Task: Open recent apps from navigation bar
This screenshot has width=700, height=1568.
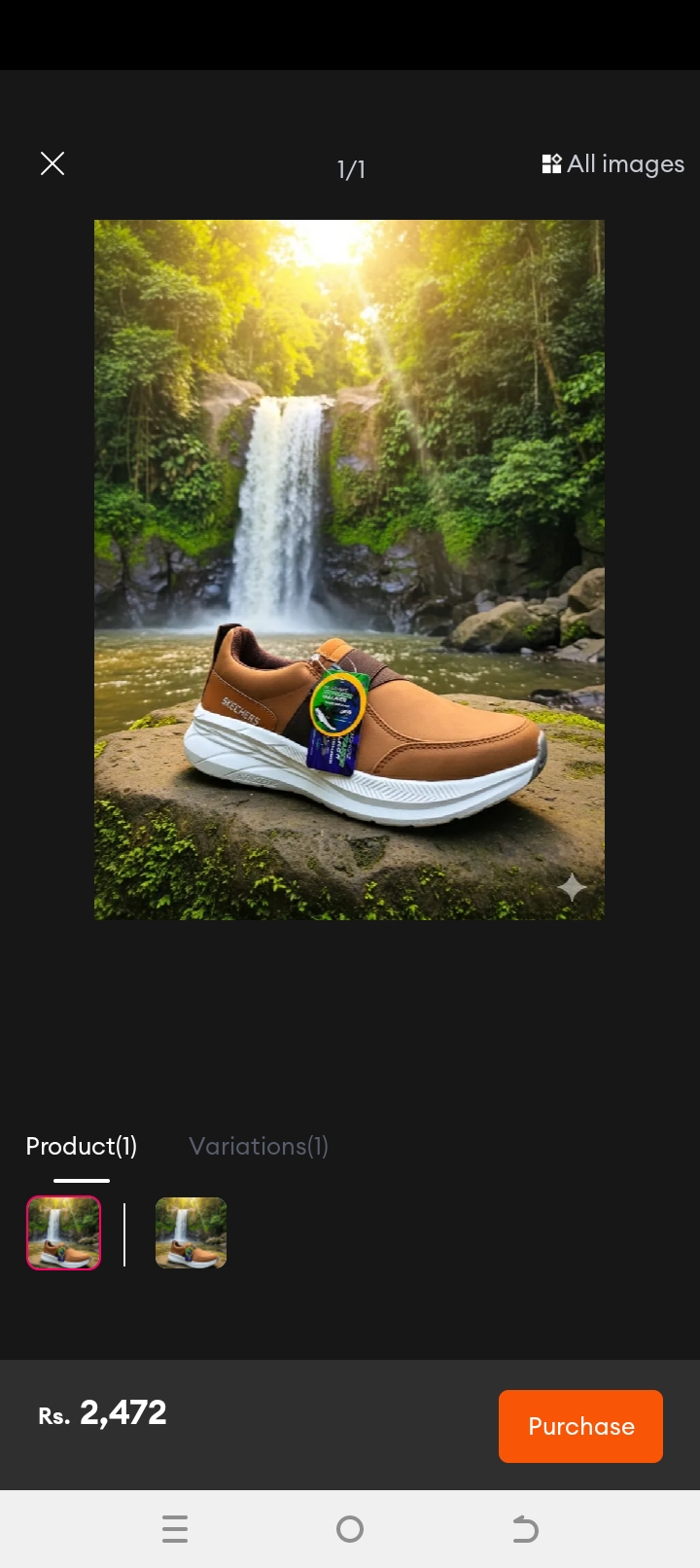Action: 175,1529
